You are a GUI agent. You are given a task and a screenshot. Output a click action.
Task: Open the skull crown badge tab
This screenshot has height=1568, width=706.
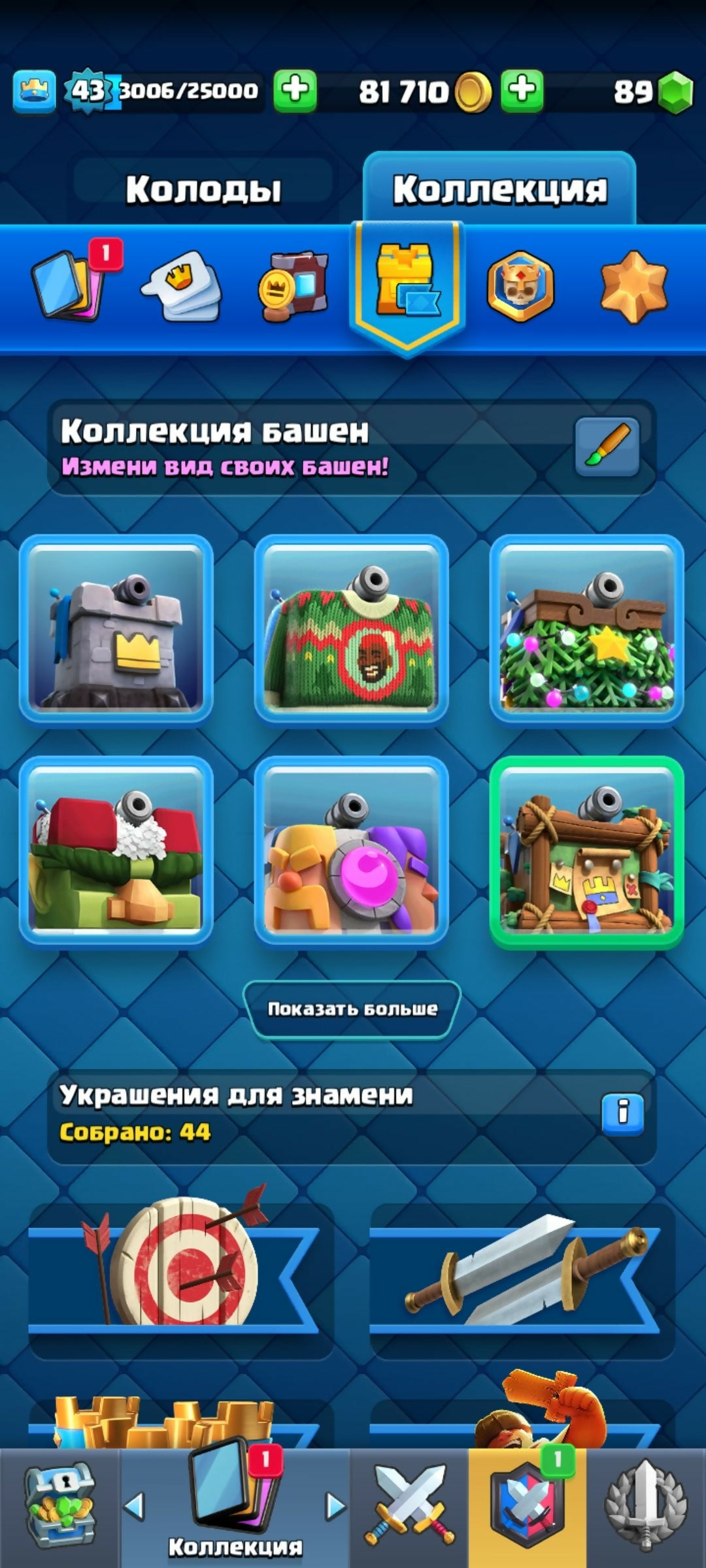pos(520,286)
